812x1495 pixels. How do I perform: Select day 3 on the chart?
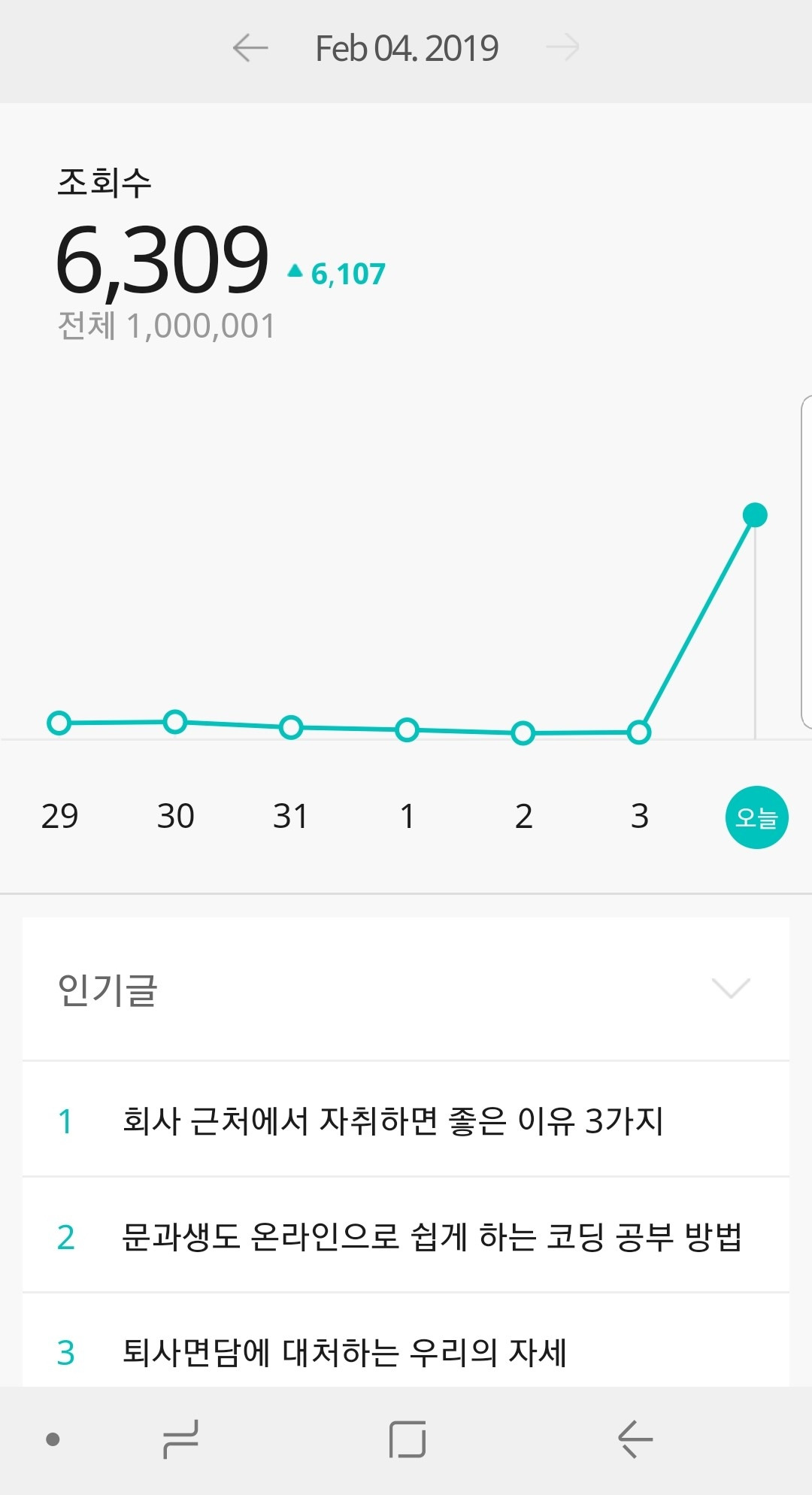tap(639, 816)
